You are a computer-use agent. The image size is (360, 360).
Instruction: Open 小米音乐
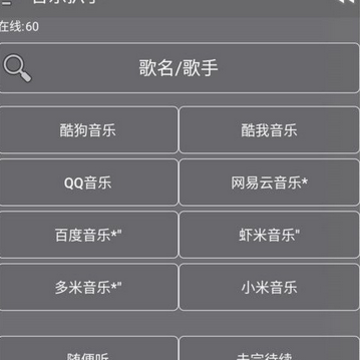click(x=269, y=287)
